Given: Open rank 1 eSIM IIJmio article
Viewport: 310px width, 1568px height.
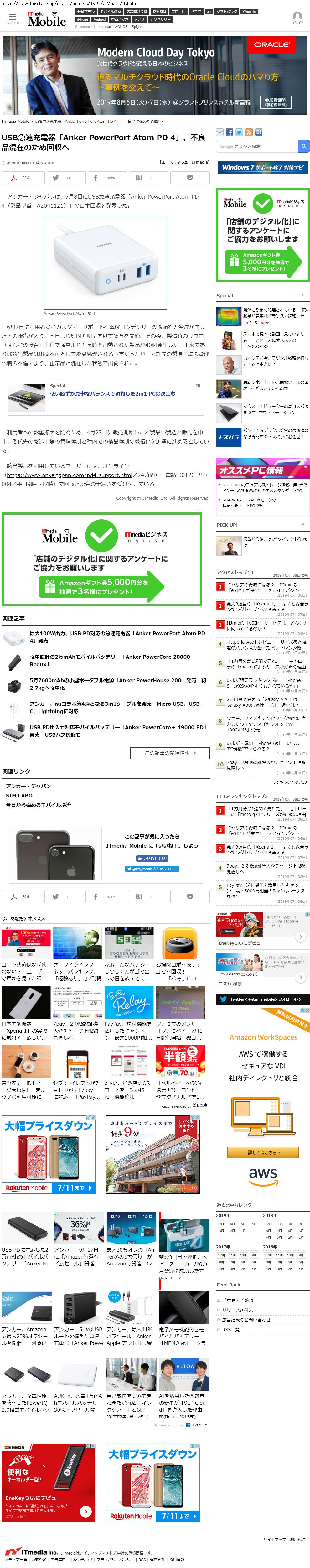Looking at the screenshot, I should (262, 587).
